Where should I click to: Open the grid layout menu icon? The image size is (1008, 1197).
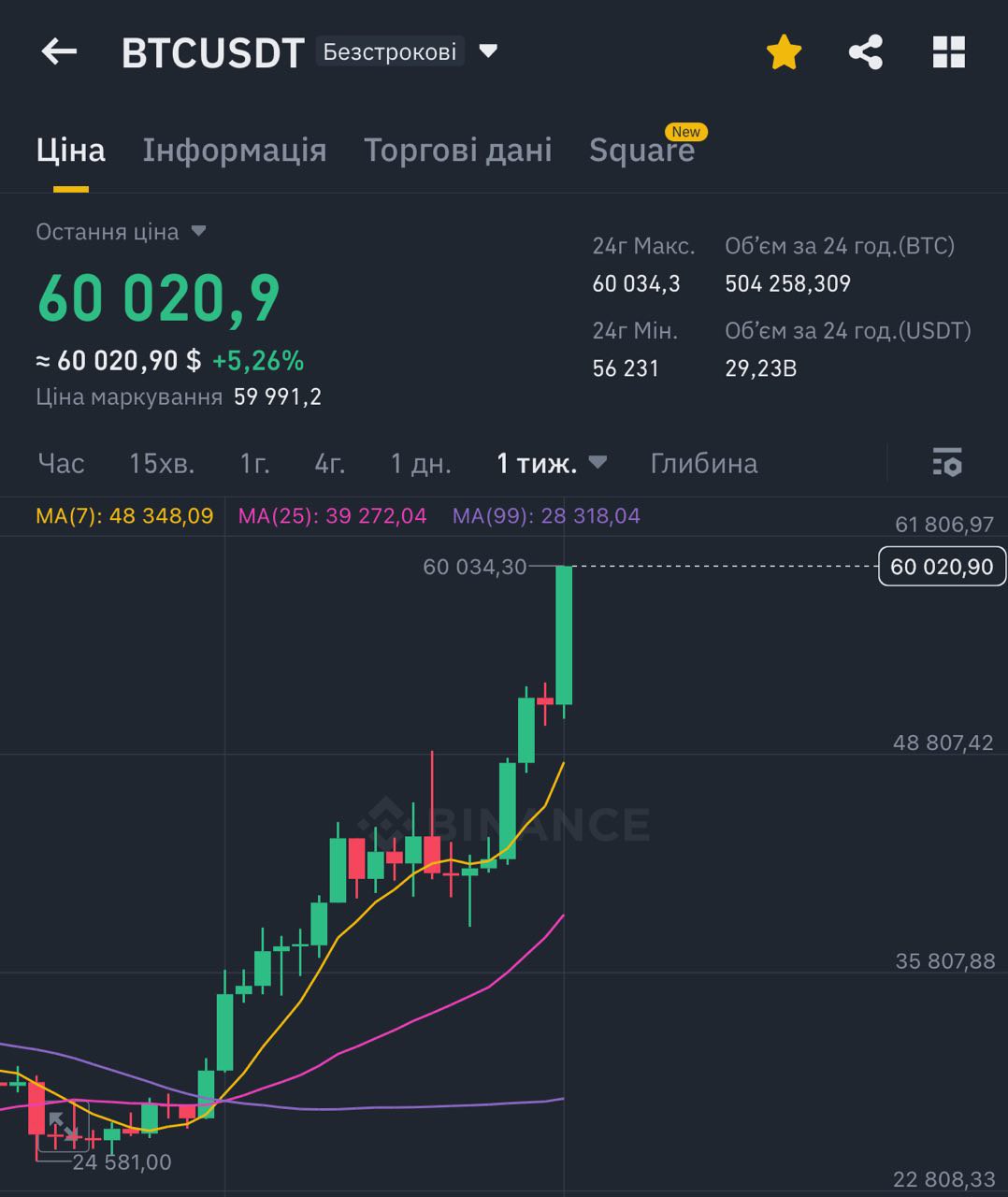click(x=948, y=52)
